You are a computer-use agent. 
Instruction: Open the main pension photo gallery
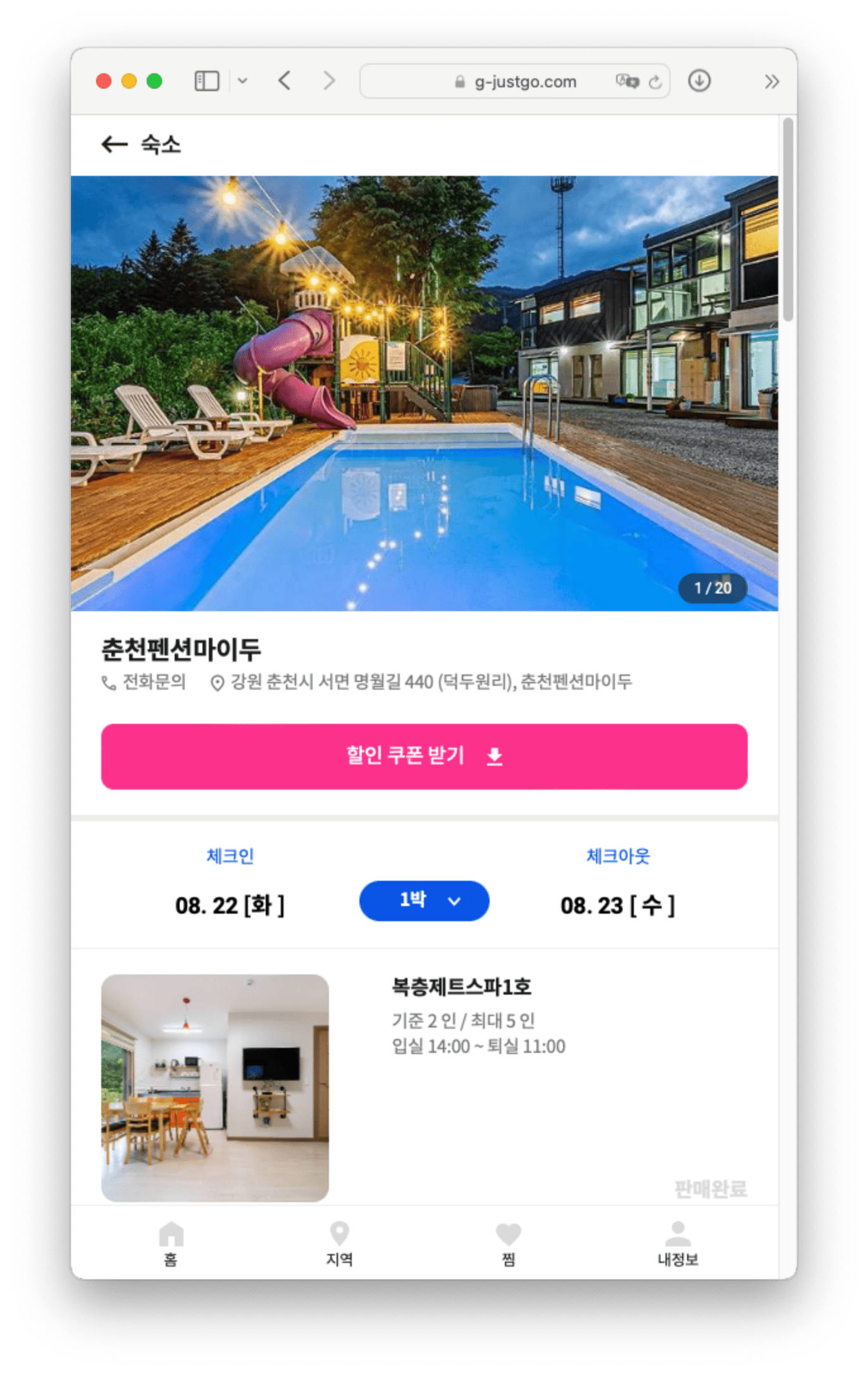[x=424, y=393]
